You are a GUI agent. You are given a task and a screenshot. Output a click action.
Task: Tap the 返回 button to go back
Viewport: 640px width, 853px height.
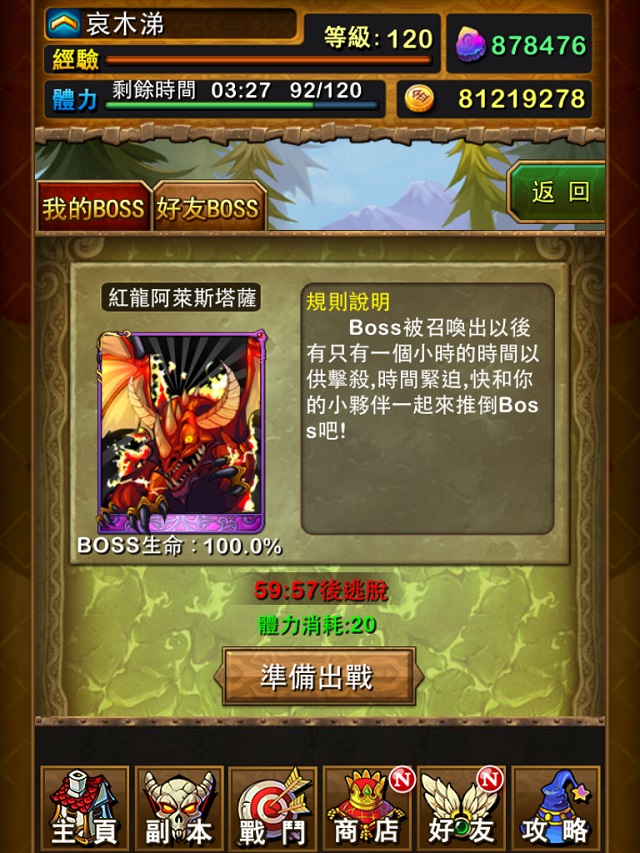click(560, 192)
